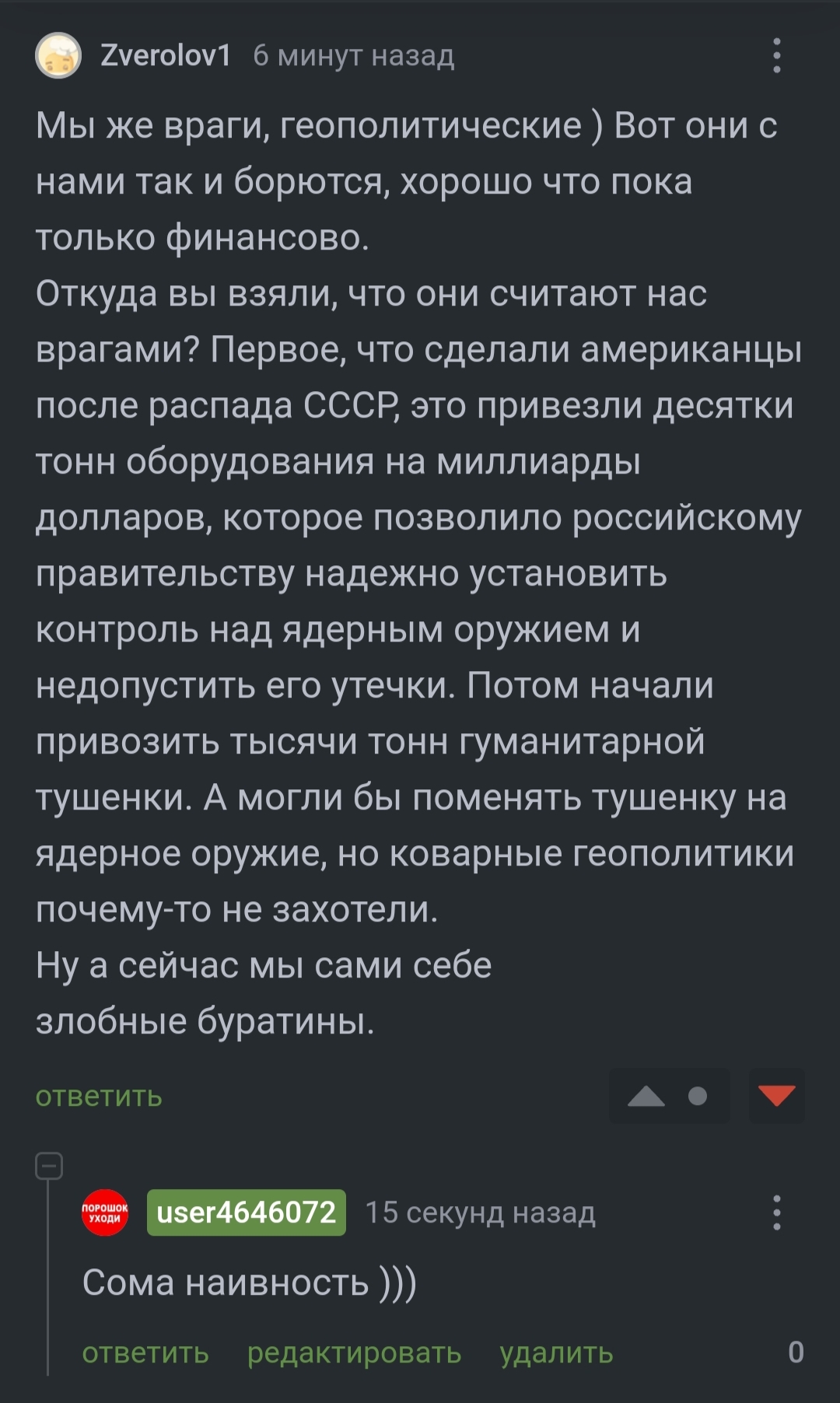Viewport: 840px width, 1403px height.
Task: Tap the Zverolov1 username
Action: (x=166, y=55)
